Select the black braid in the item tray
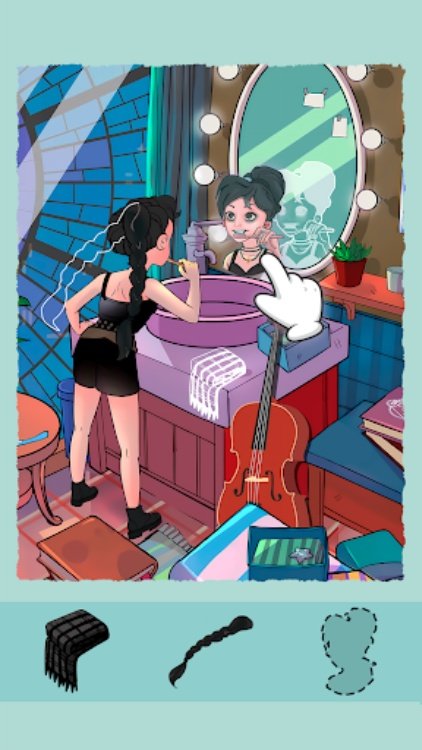The width and height of the screenshot is (422, 750). [211, 650]
